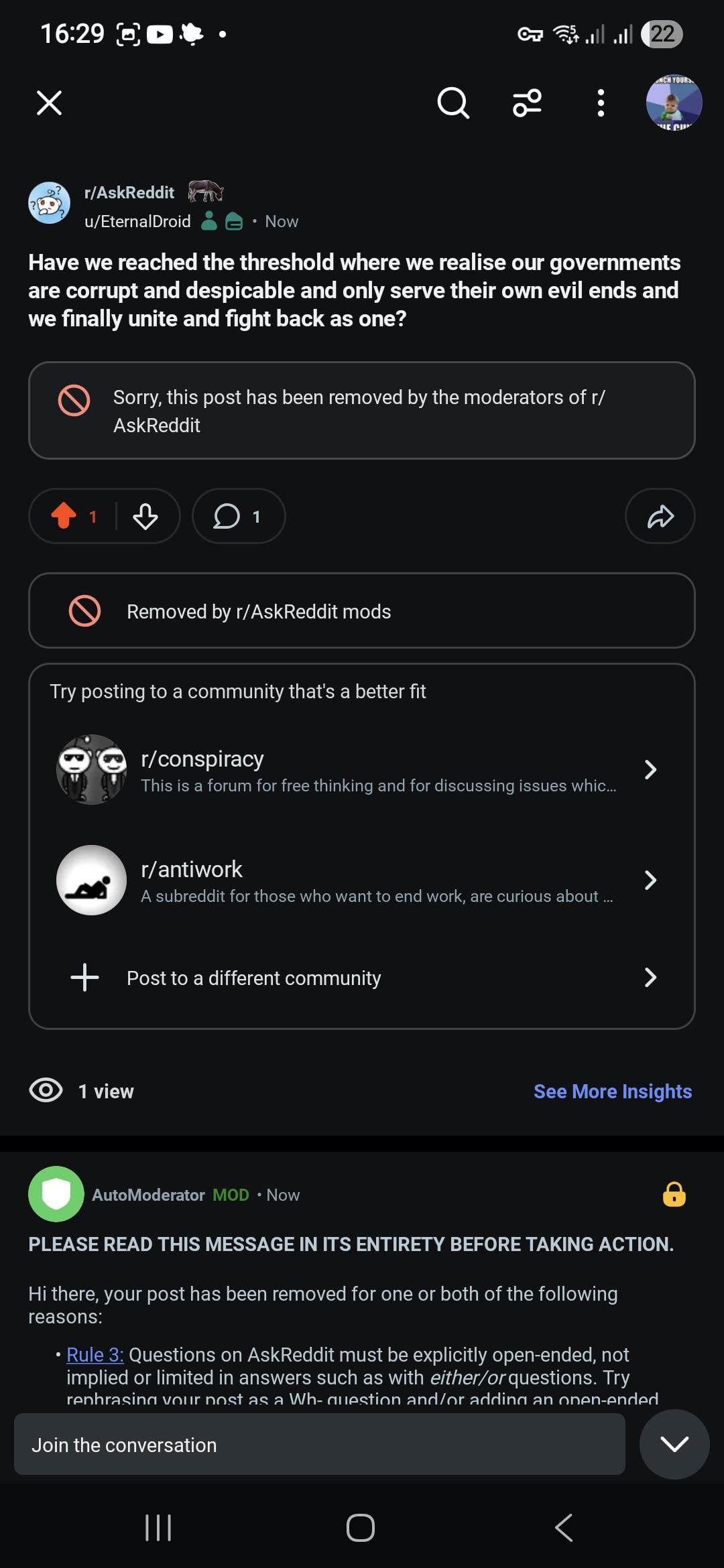Post to a different community
This screenshot has width=724, height=1568.
coord(362,978)
